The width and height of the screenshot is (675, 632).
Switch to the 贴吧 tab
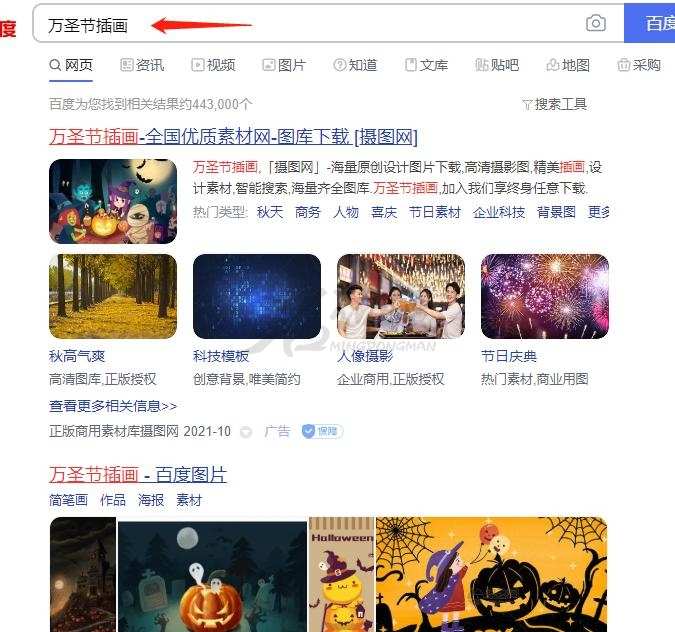tap(497, 65)
